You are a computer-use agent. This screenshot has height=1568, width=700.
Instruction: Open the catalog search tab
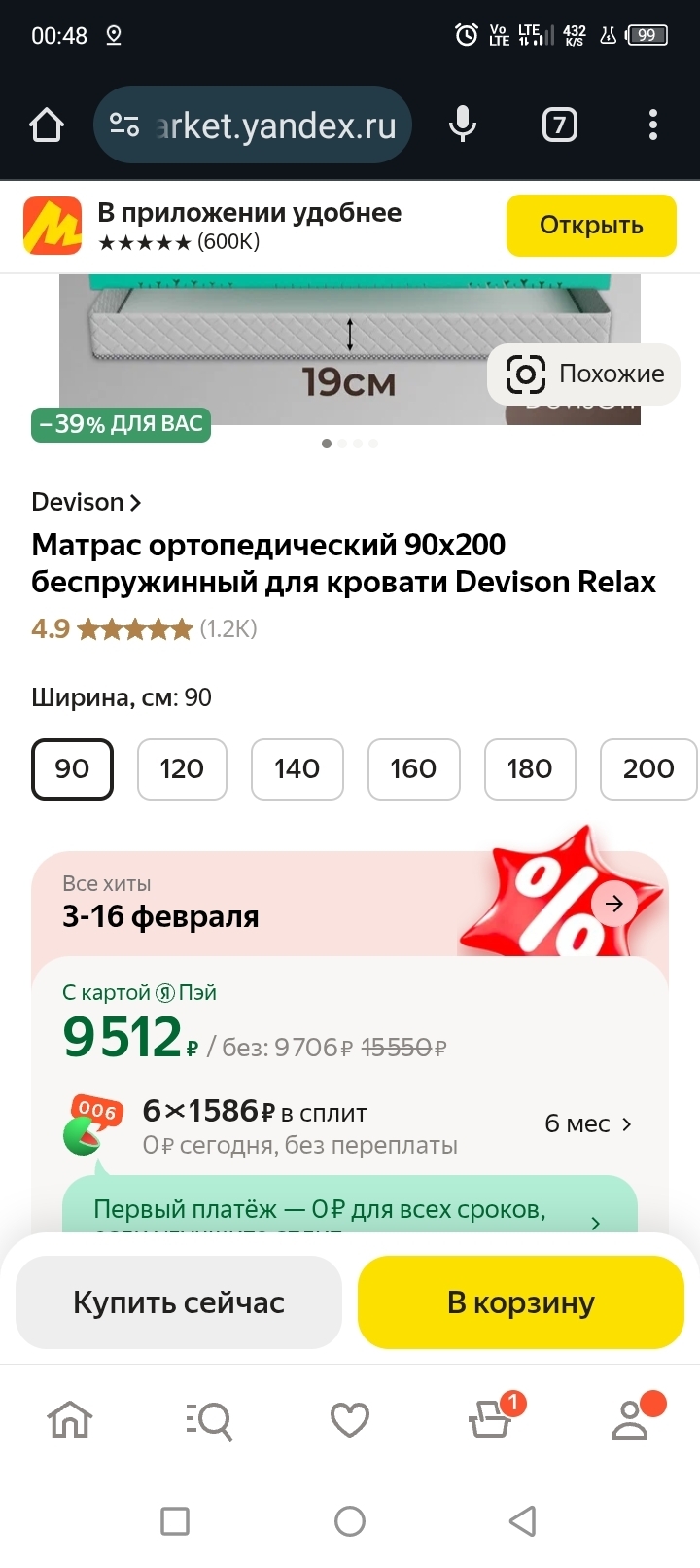[209, 1421]
